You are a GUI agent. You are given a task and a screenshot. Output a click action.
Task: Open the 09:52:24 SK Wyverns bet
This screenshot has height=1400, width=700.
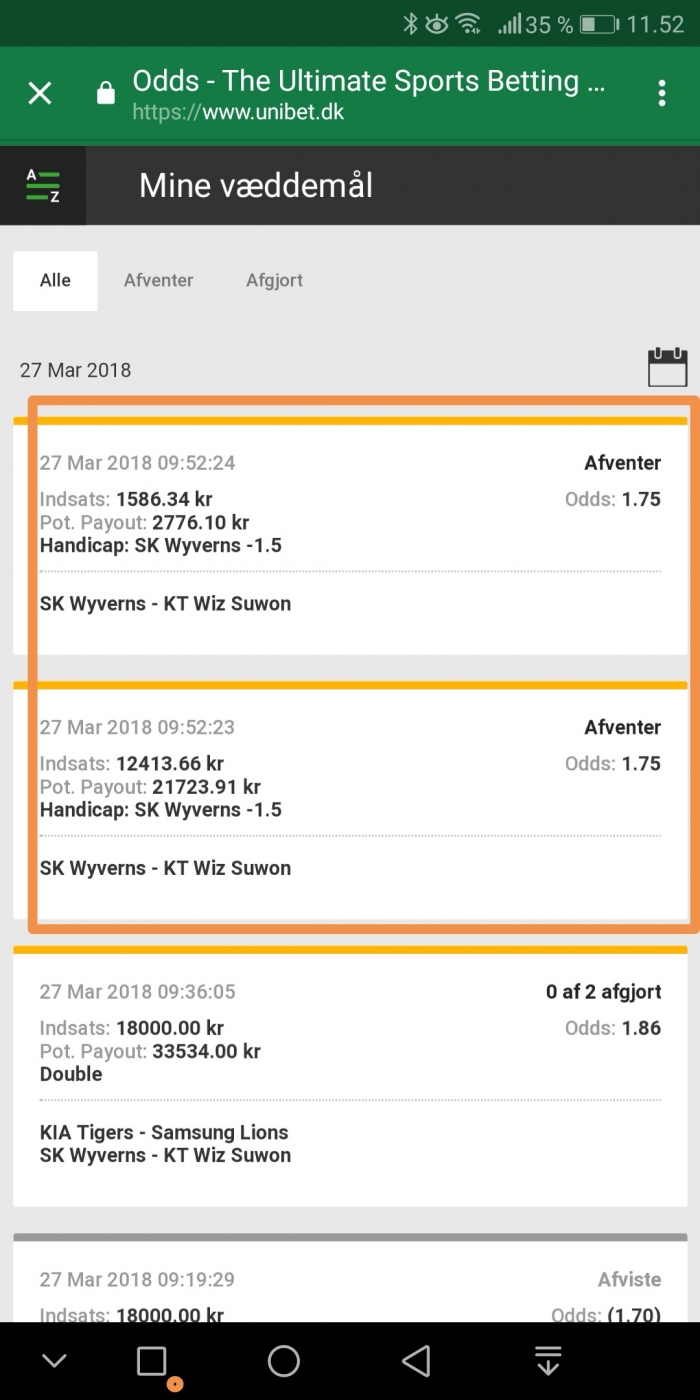[x=350, y=536]
